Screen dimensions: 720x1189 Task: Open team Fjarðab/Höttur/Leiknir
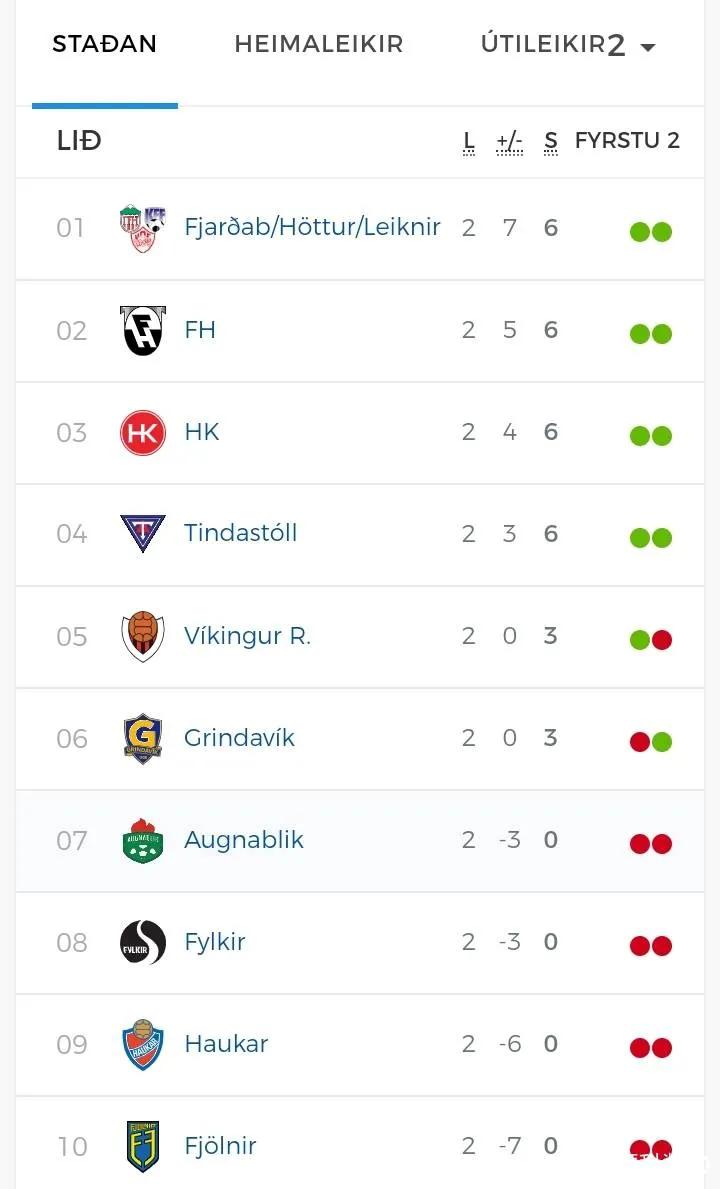[311, 228]
